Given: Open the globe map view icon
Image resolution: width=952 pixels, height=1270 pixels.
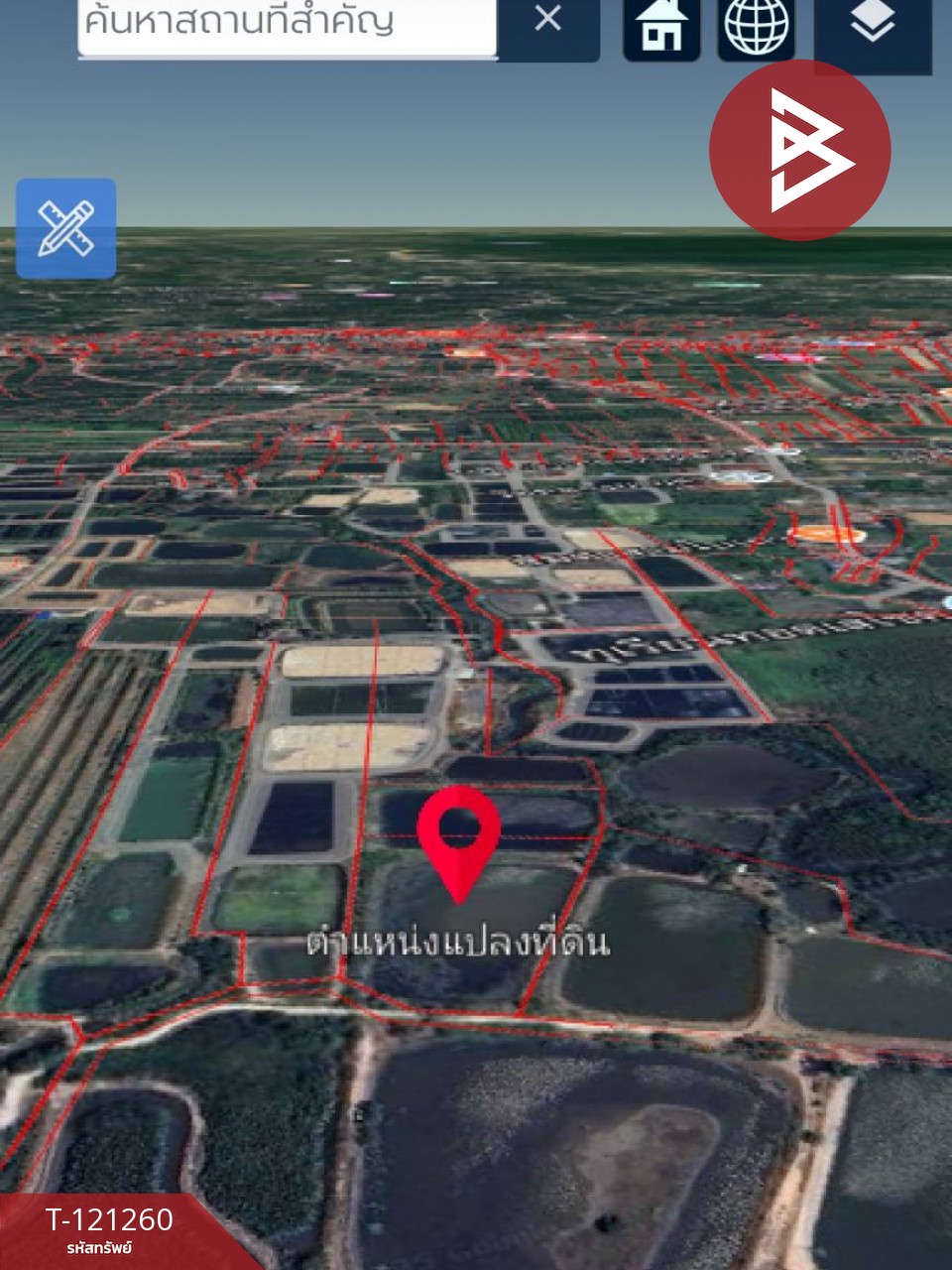Looking at the screenshot, I should point(757,26).
